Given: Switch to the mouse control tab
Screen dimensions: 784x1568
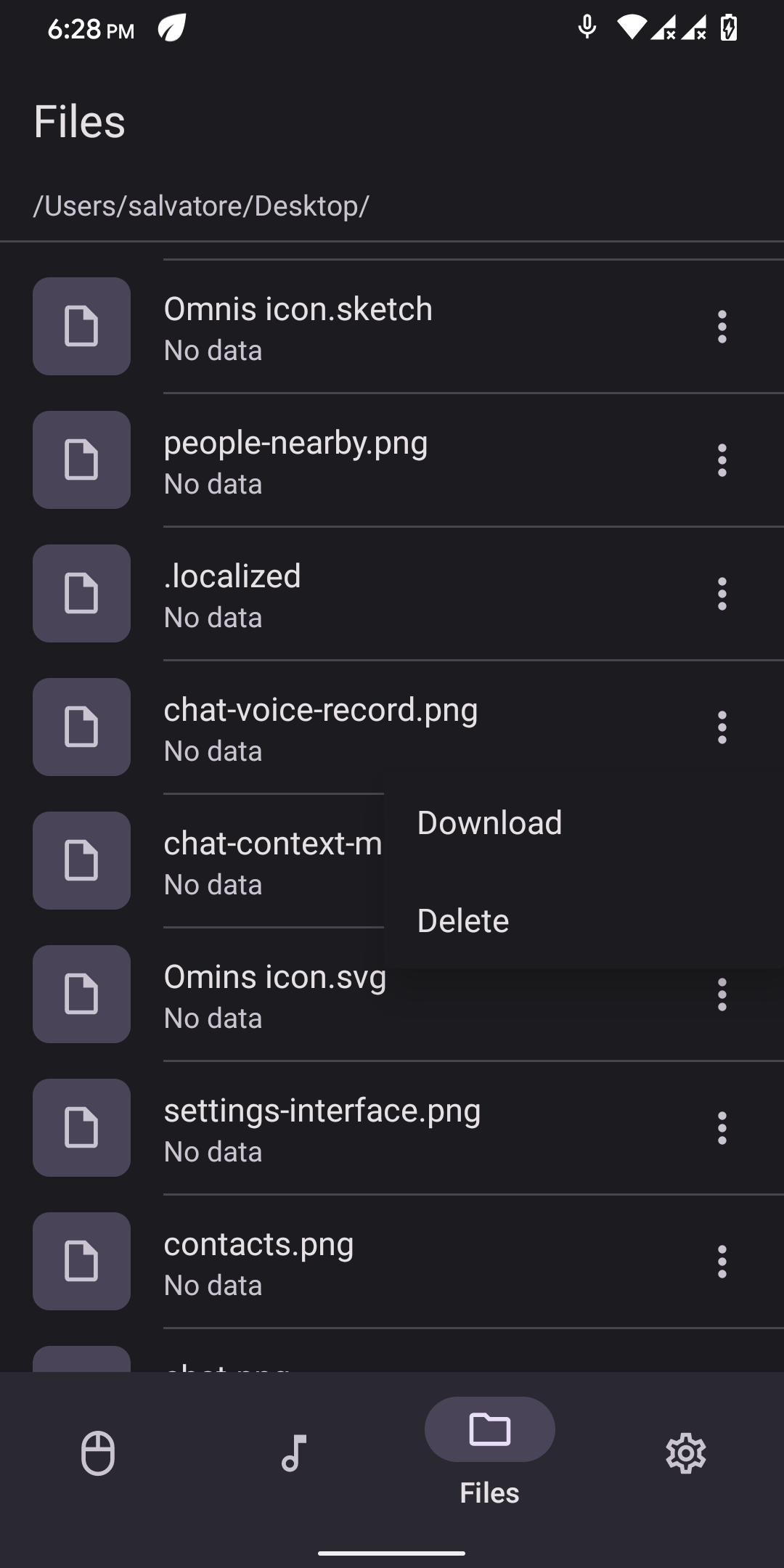Looking at the screenshot, I should (x=98, y=1453).
